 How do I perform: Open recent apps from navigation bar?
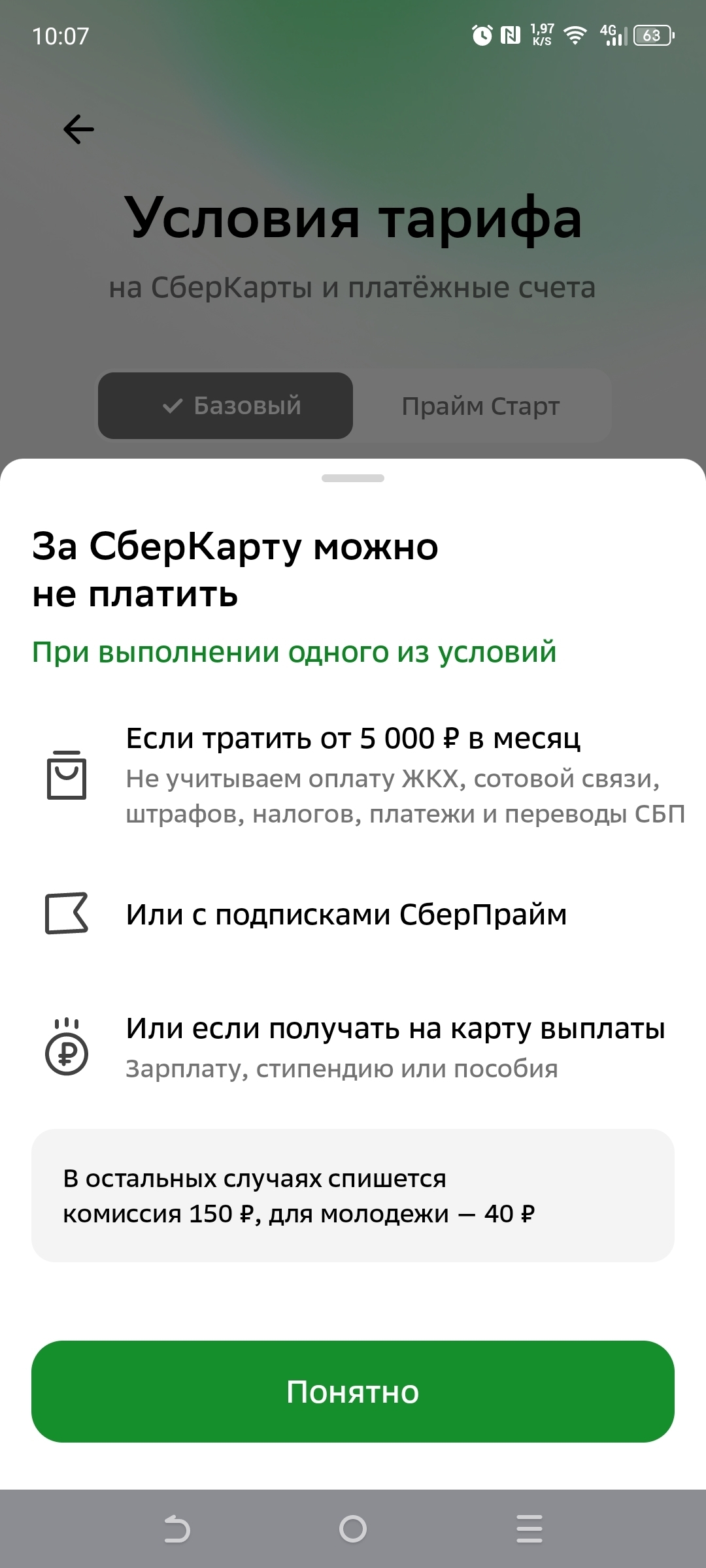coord(529,1529)
